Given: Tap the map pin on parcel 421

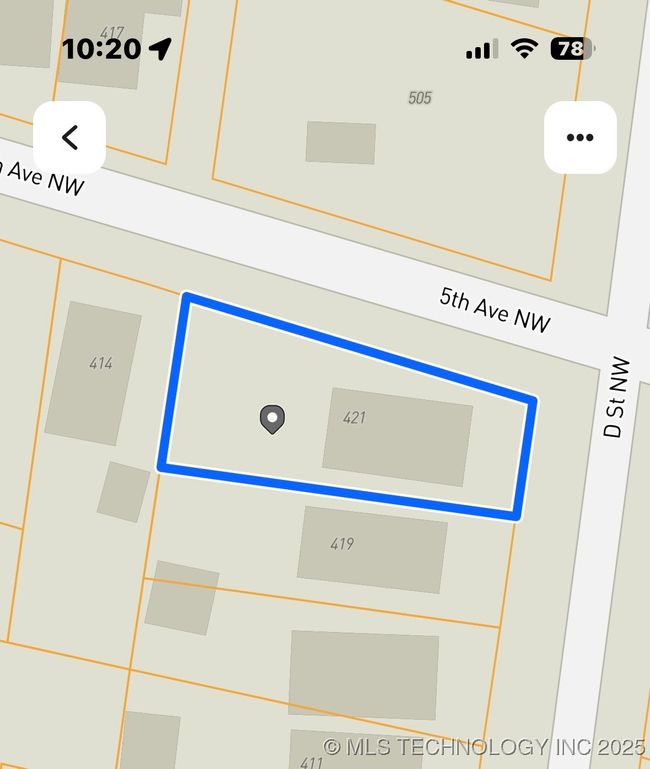Looking at the screenshot, I should point(272,419).
